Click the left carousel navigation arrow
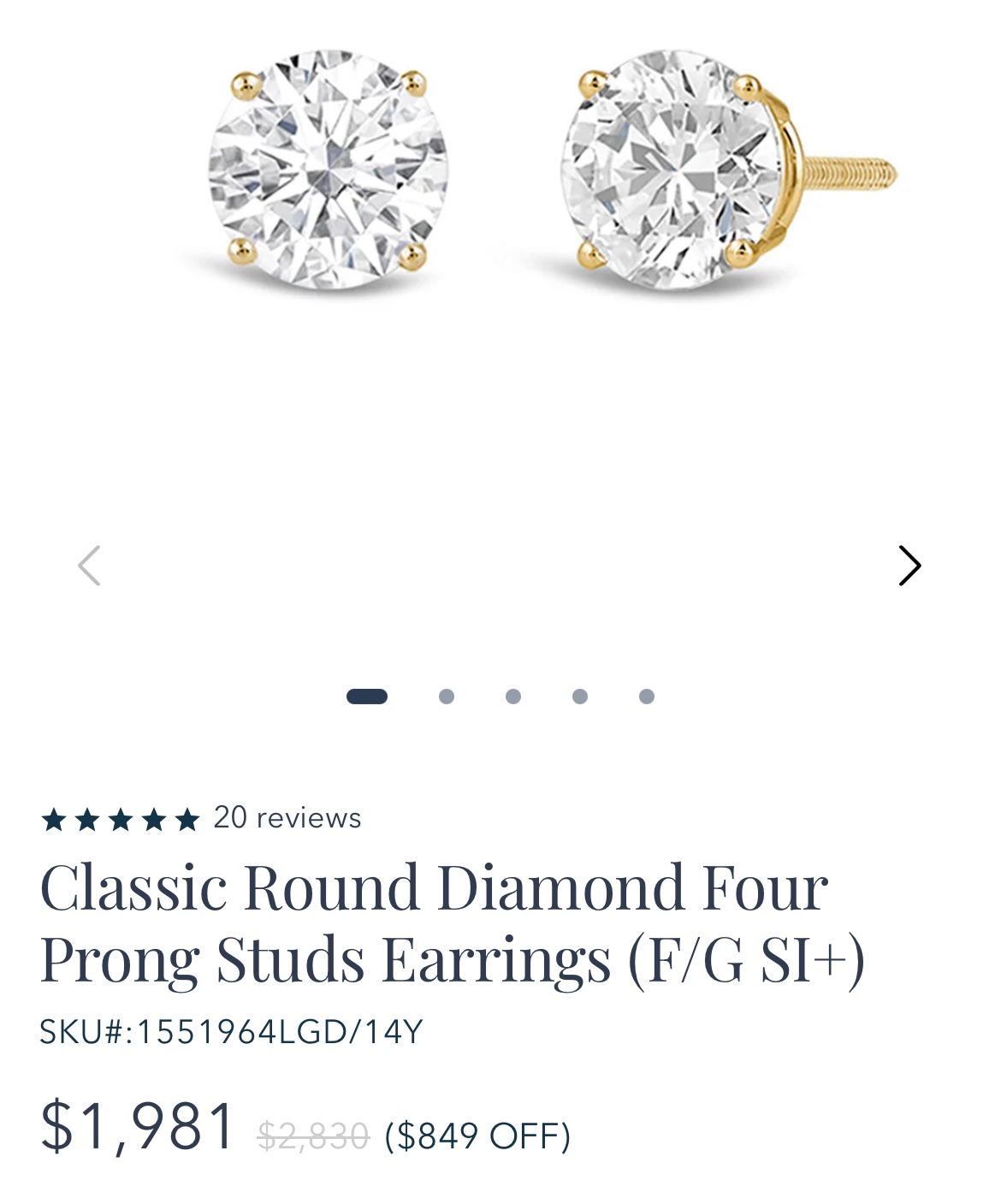The image size is (1001, 1204). click(x=88, y=565)
